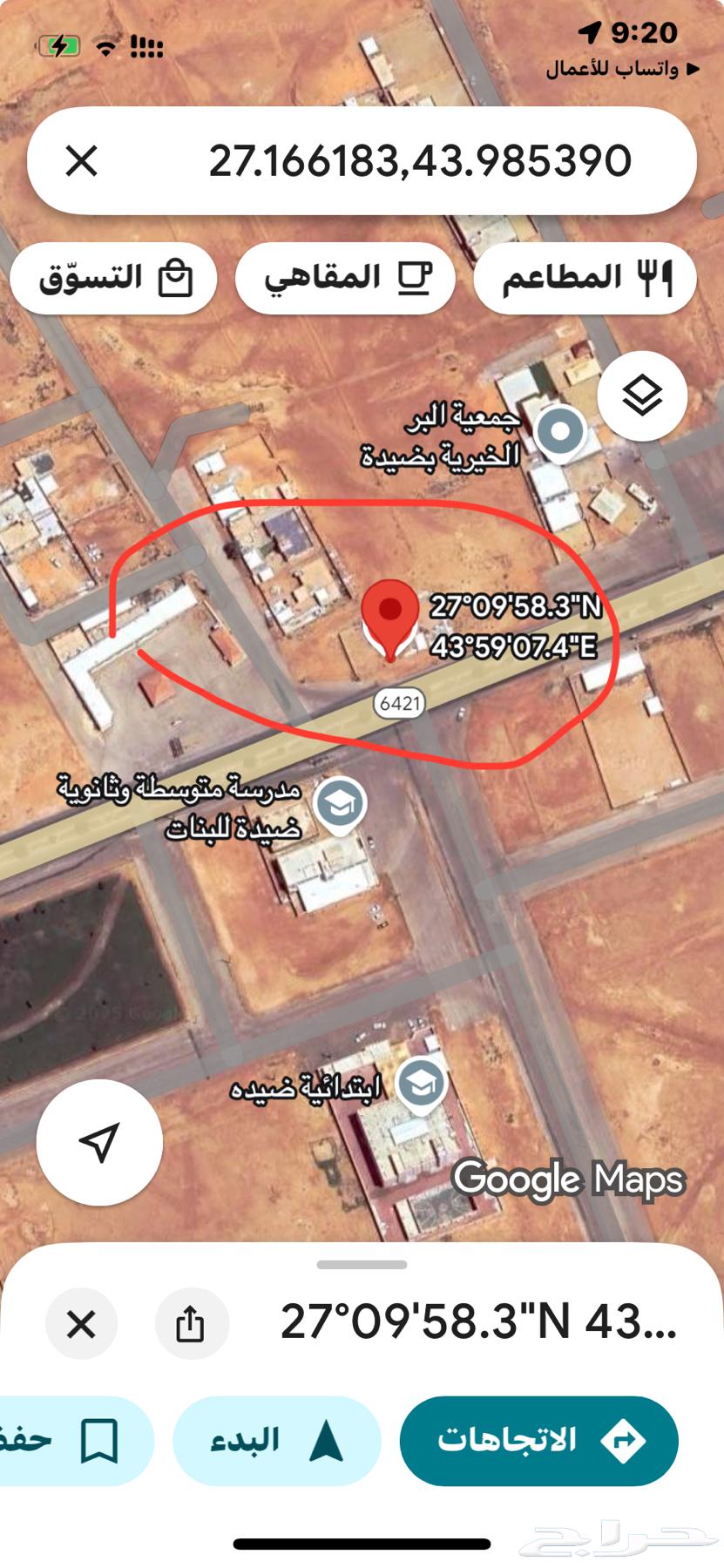Image resolution: width=724 pixels, height=1568 pixels.
Task: Get directions with الاتجاهات button
Action: [538, 1440]
